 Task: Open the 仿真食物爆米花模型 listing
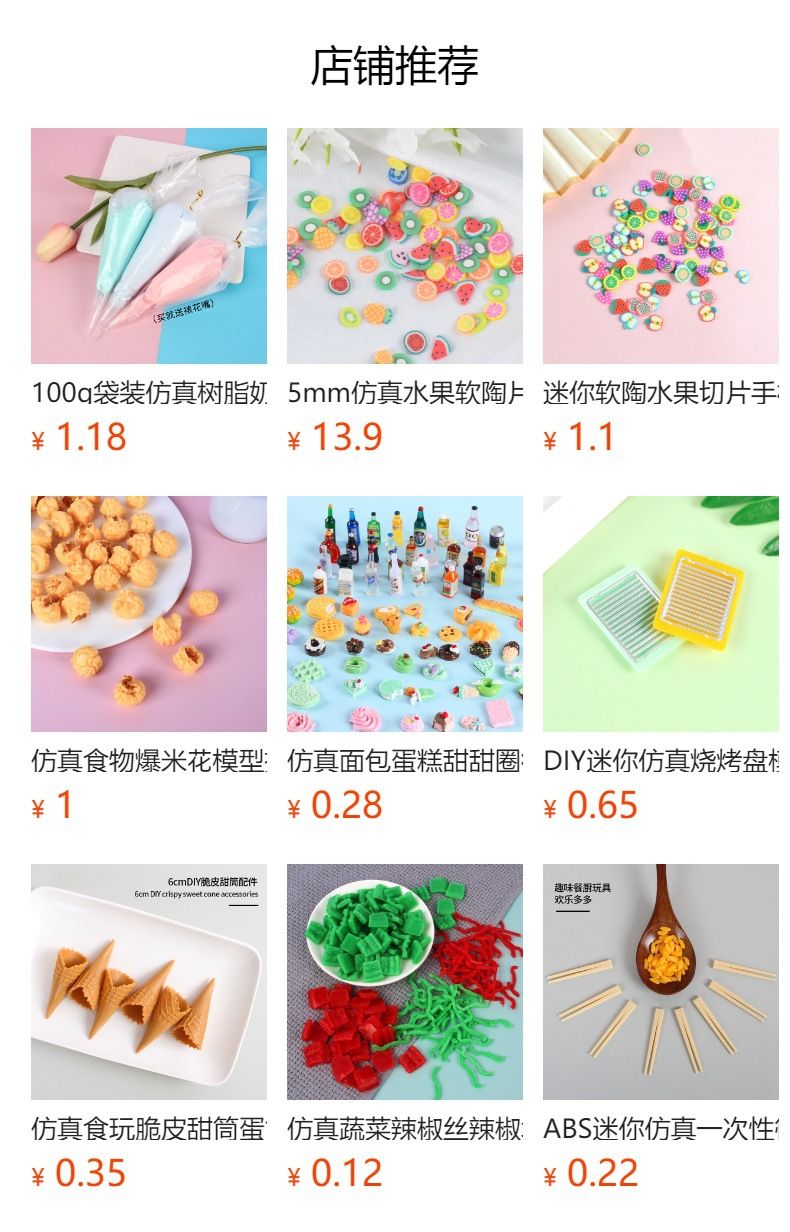coord(149,614)
